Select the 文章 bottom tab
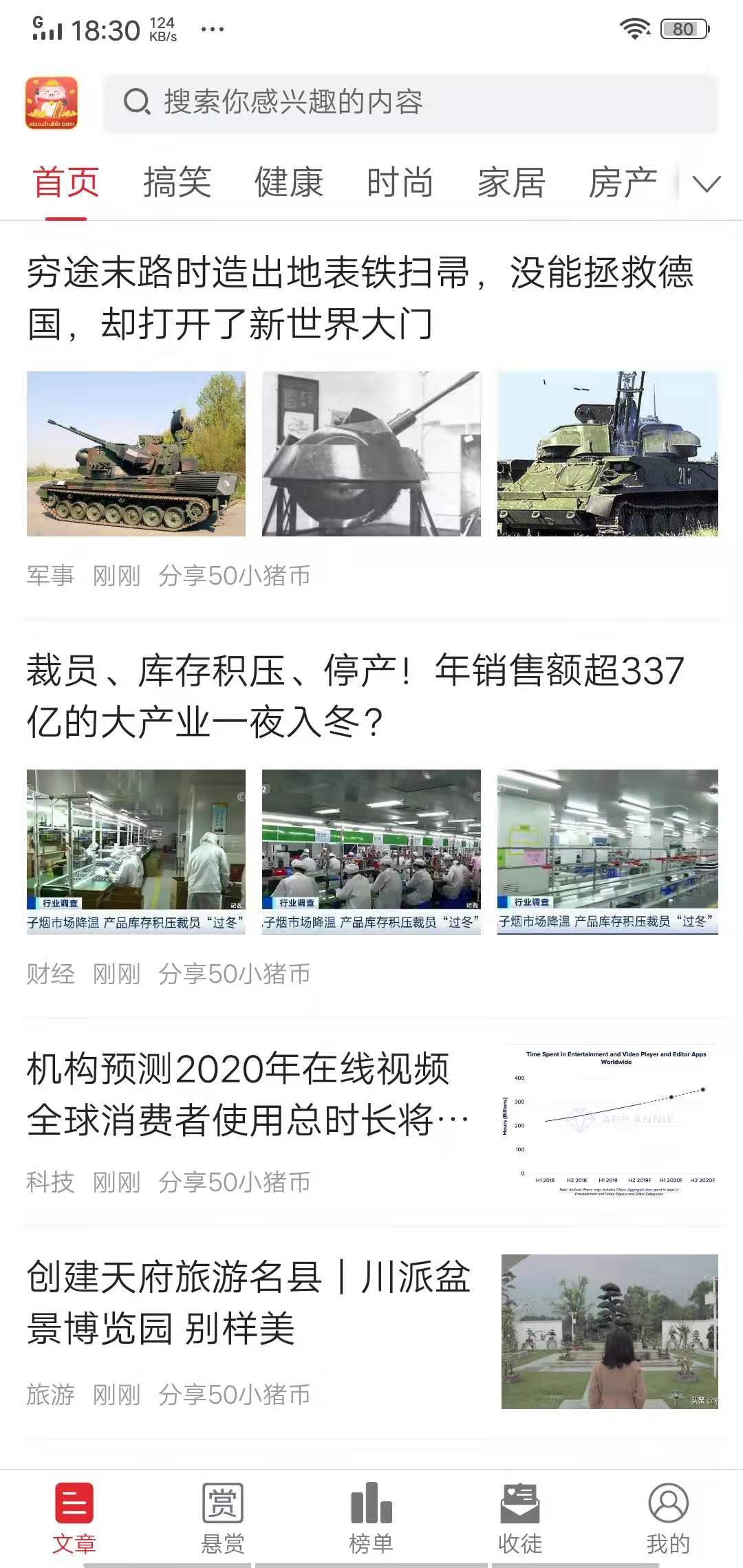743x1568 pixels. pyautogui.click(x=74, y=1518)
